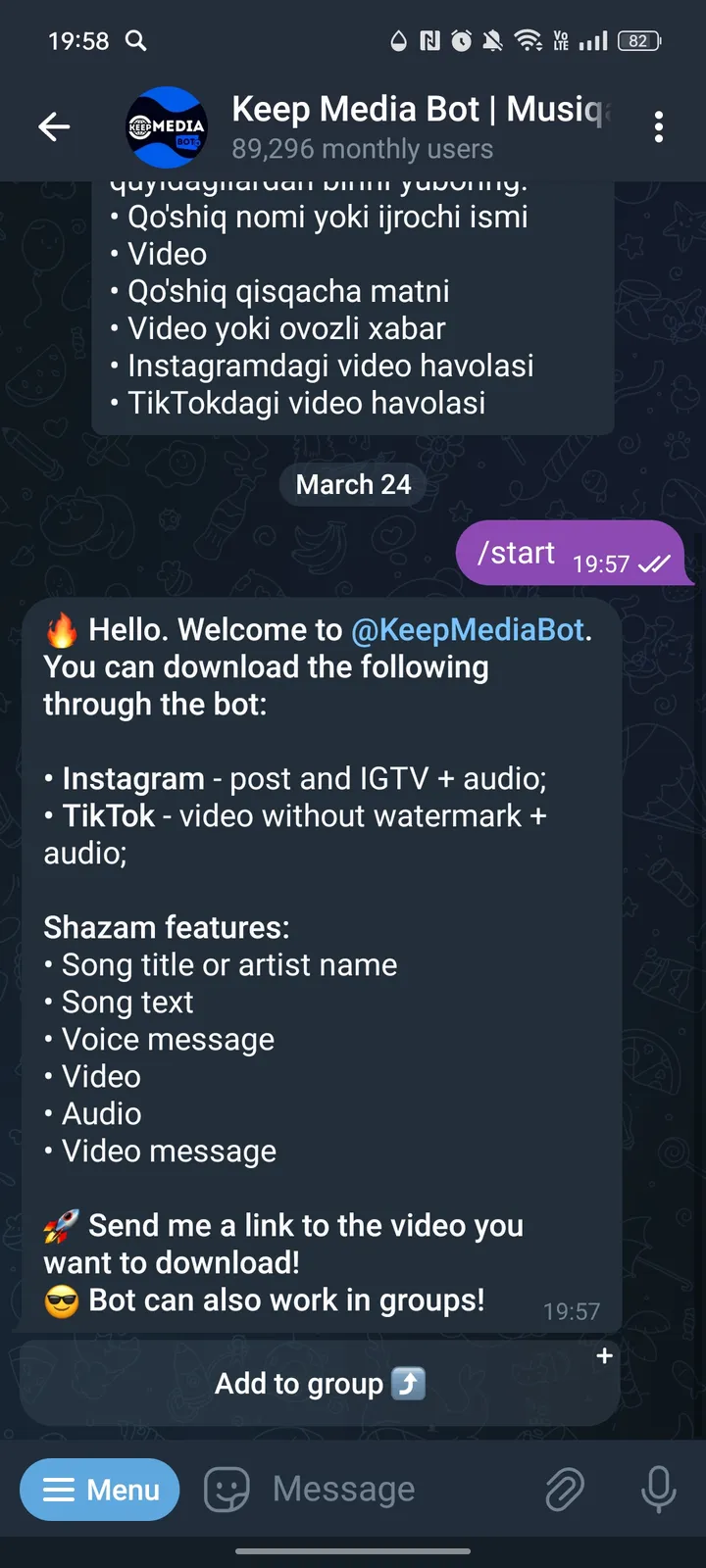The width and height of the screenshot is (706, 1568).
Task: Open the search icon in the status bar
Action: click(136, 41)
